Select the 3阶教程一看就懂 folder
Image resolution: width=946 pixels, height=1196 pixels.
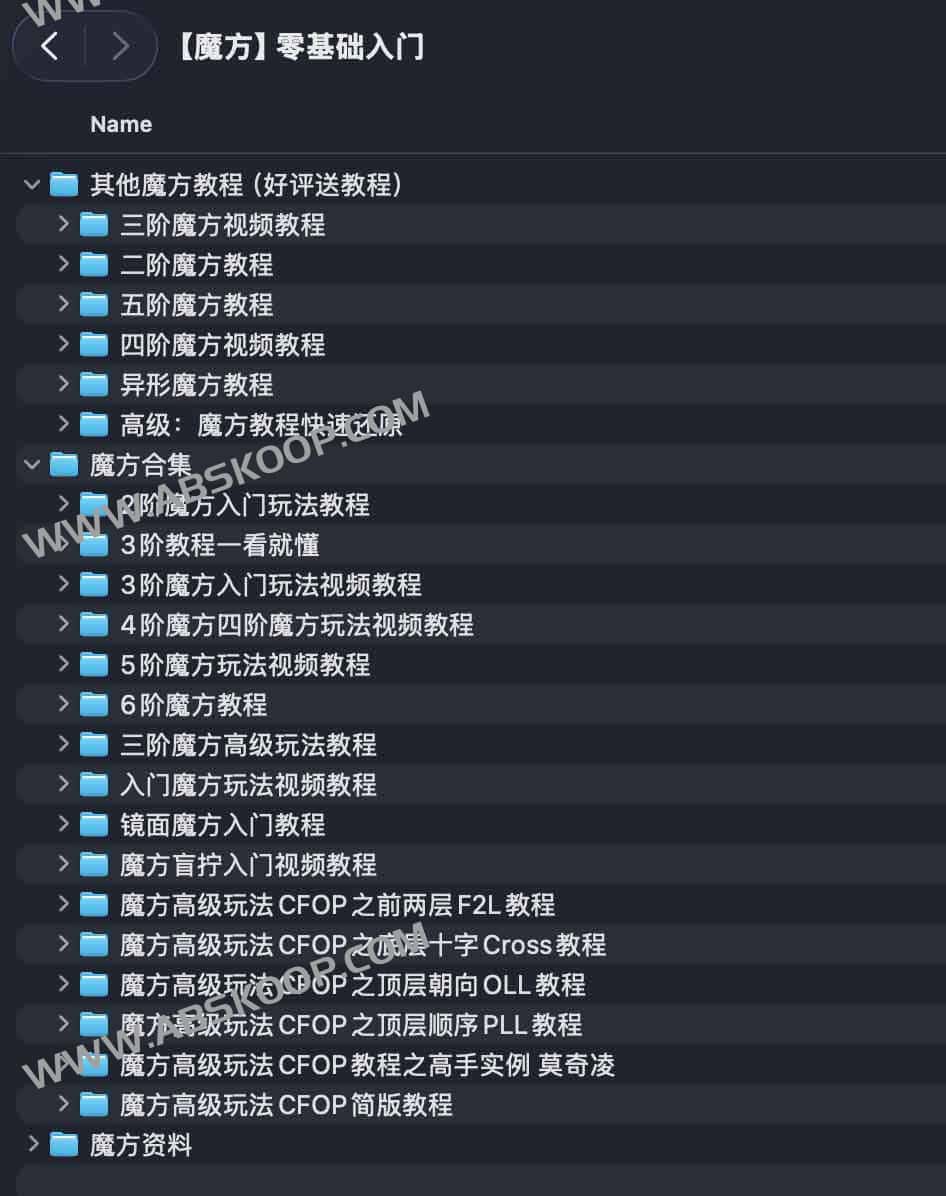tap(219, 545)
